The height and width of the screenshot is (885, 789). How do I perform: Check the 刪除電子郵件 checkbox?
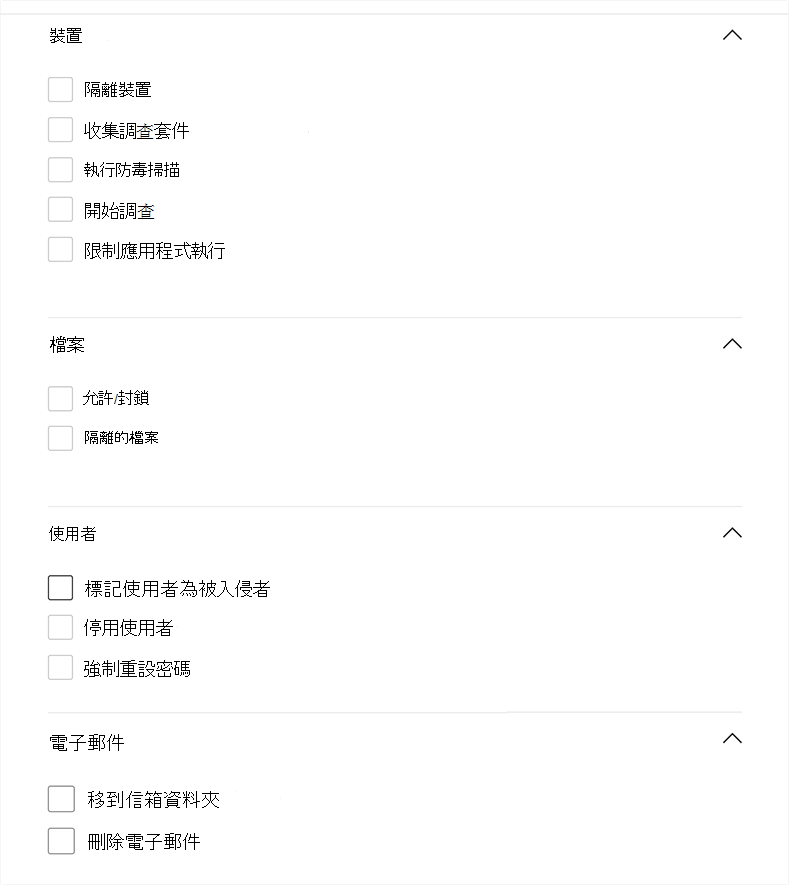coord(61,841)
